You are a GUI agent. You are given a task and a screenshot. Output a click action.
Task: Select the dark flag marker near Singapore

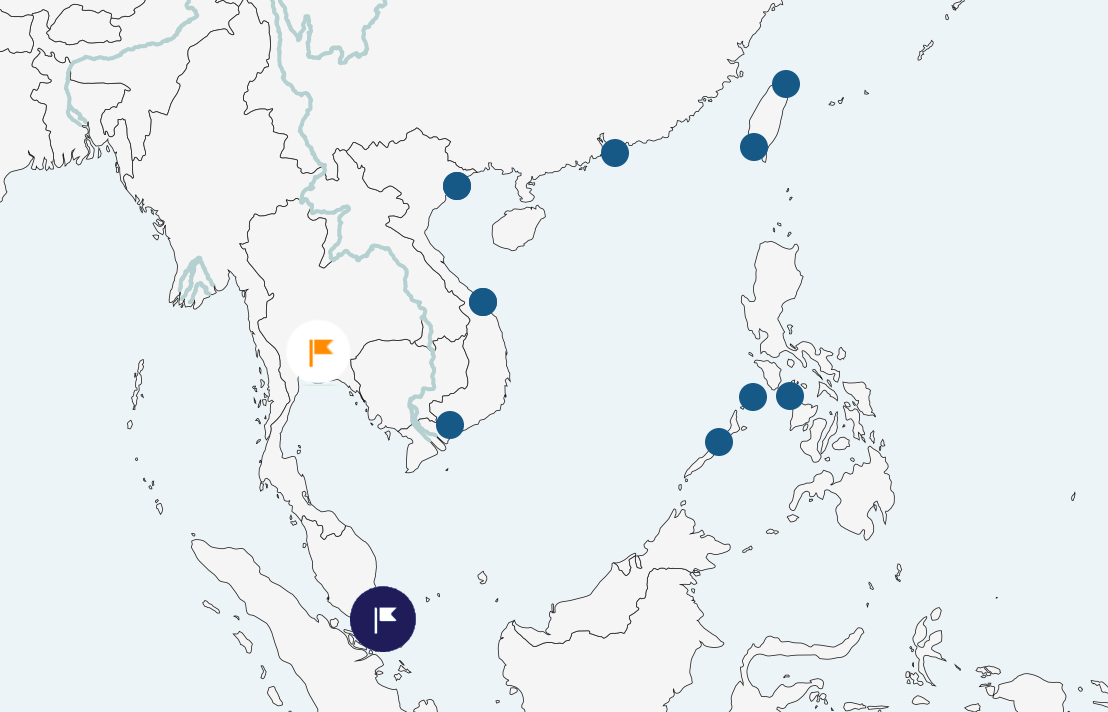coord(383,619)
